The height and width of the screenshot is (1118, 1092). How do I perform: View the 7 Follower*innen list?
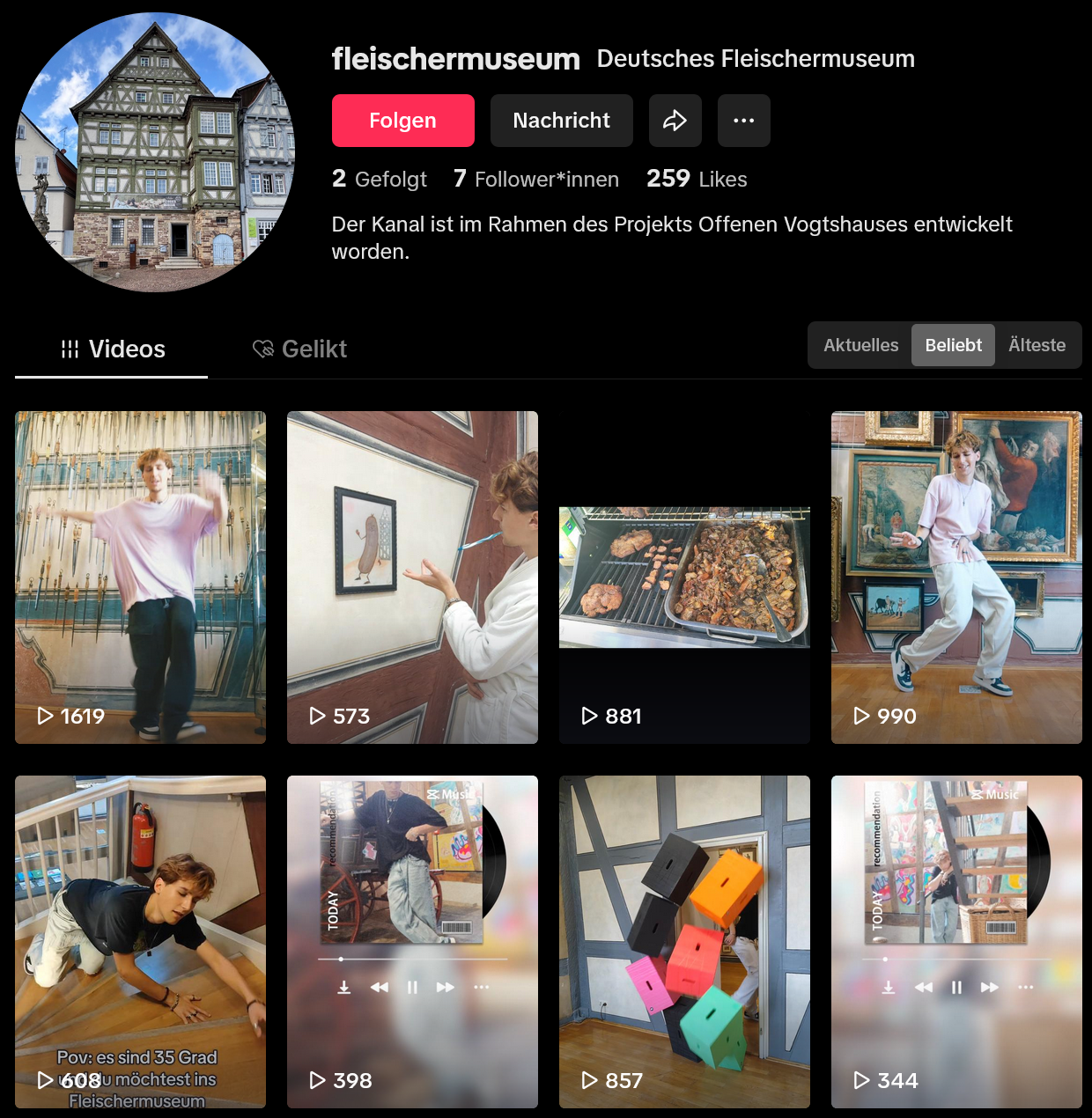[535, 180]
